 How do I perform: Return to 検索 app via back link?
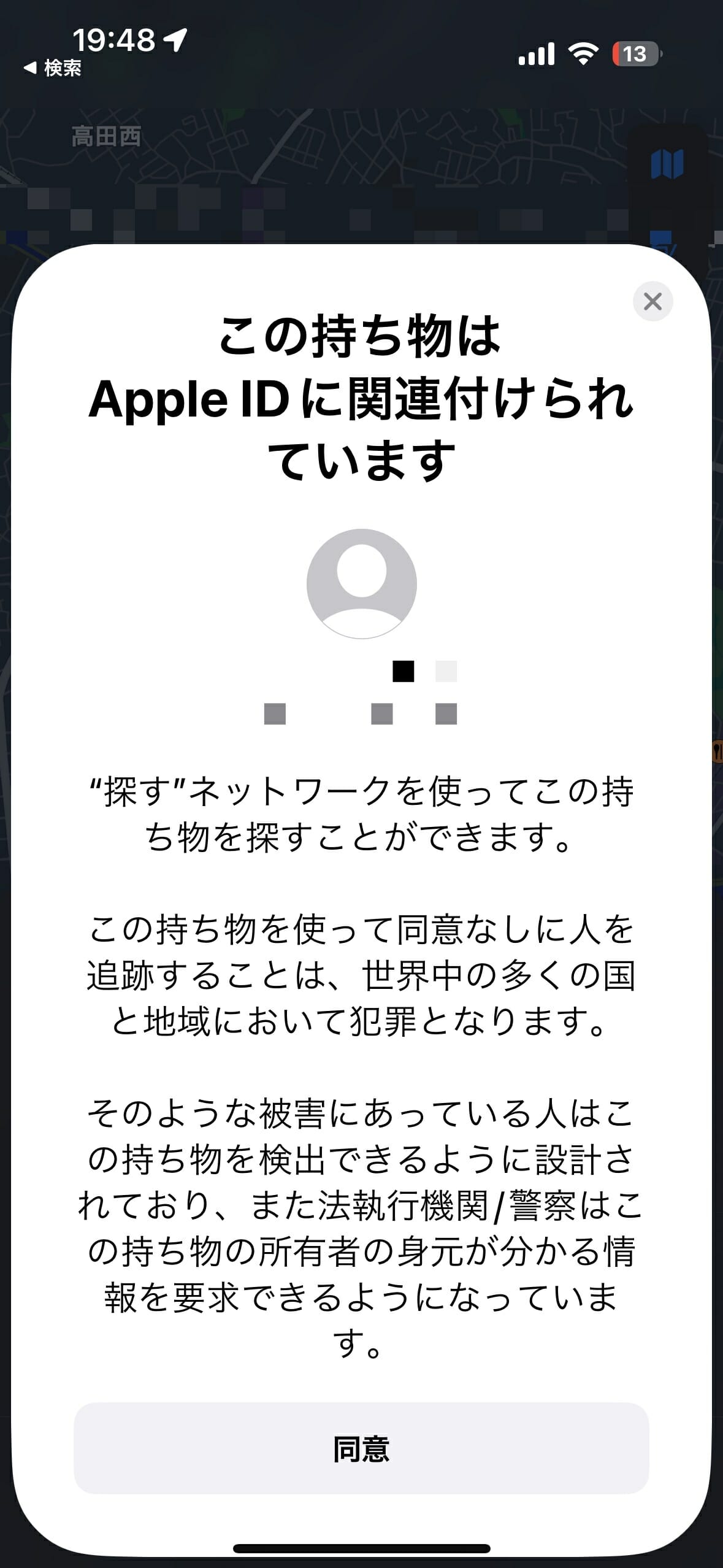coord(53,68)
